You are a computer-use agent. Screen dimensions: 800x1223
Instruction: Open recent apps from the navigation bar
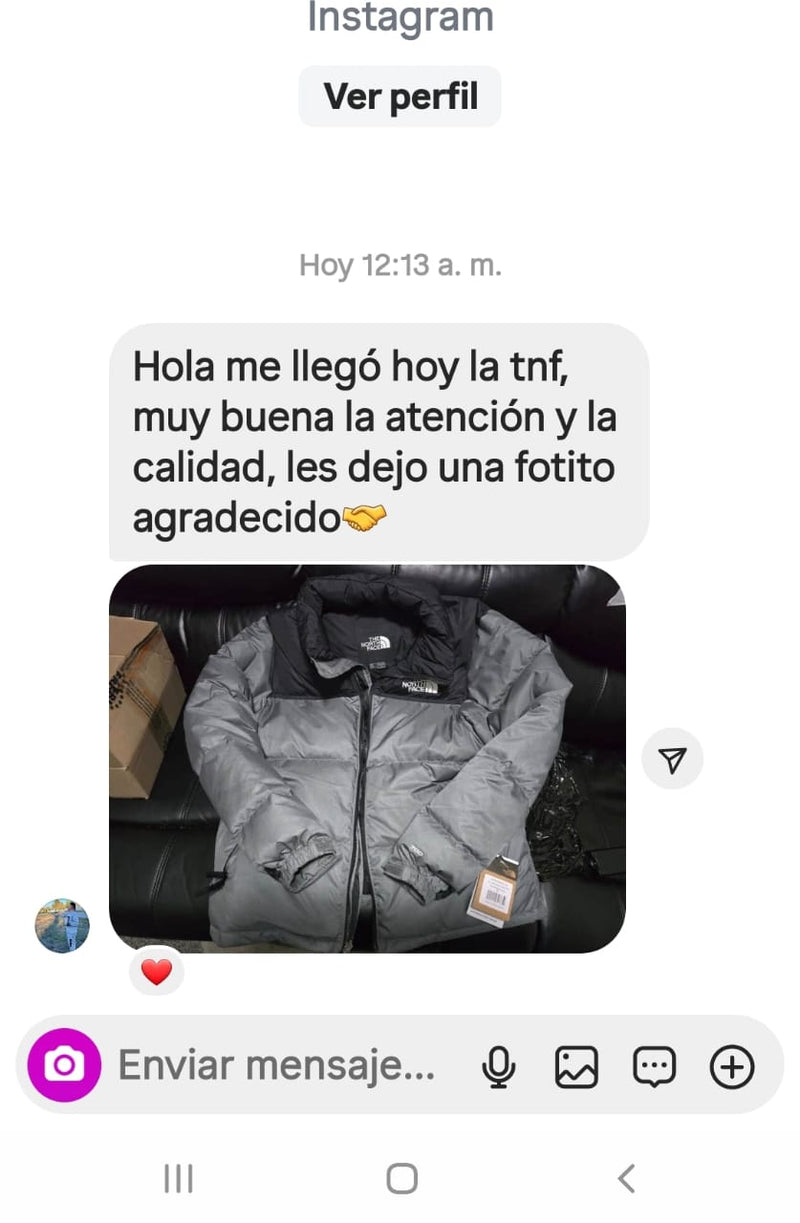pyautogui.click(x=178, y=1178)
